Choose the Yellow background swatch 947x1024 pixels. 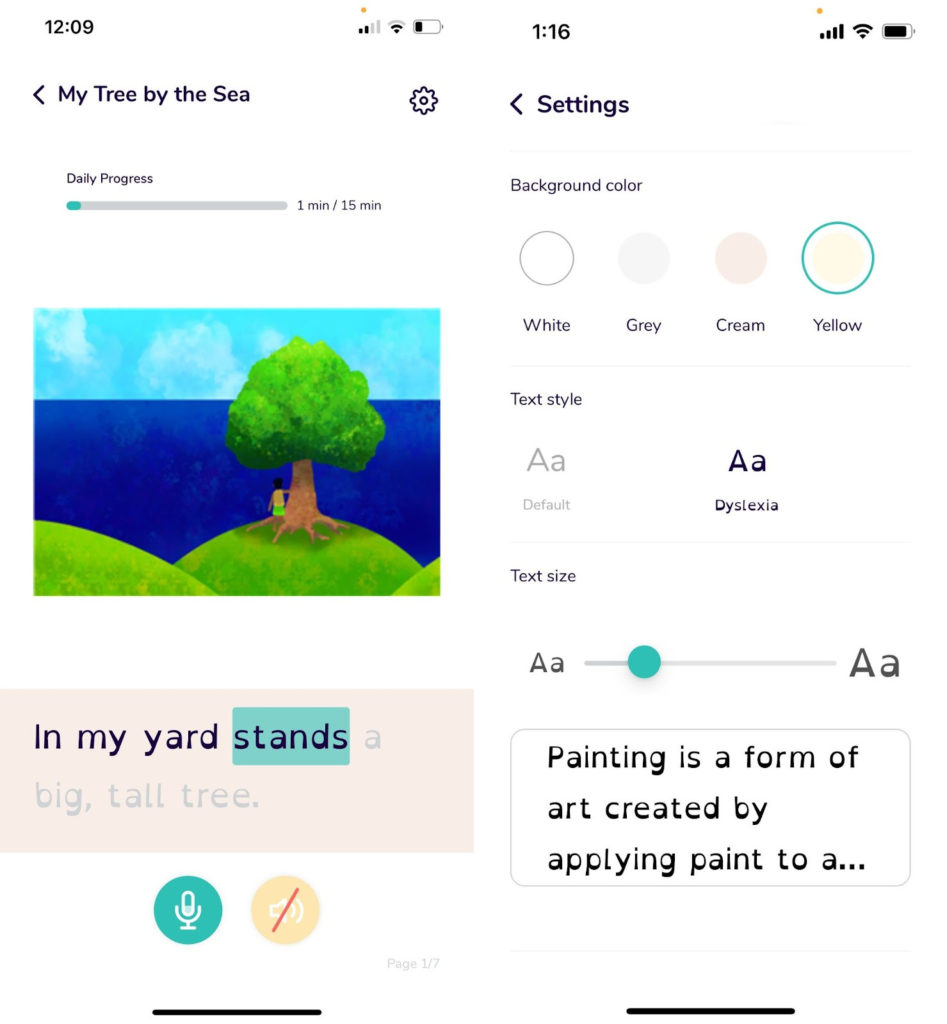(x=837, y=258)
